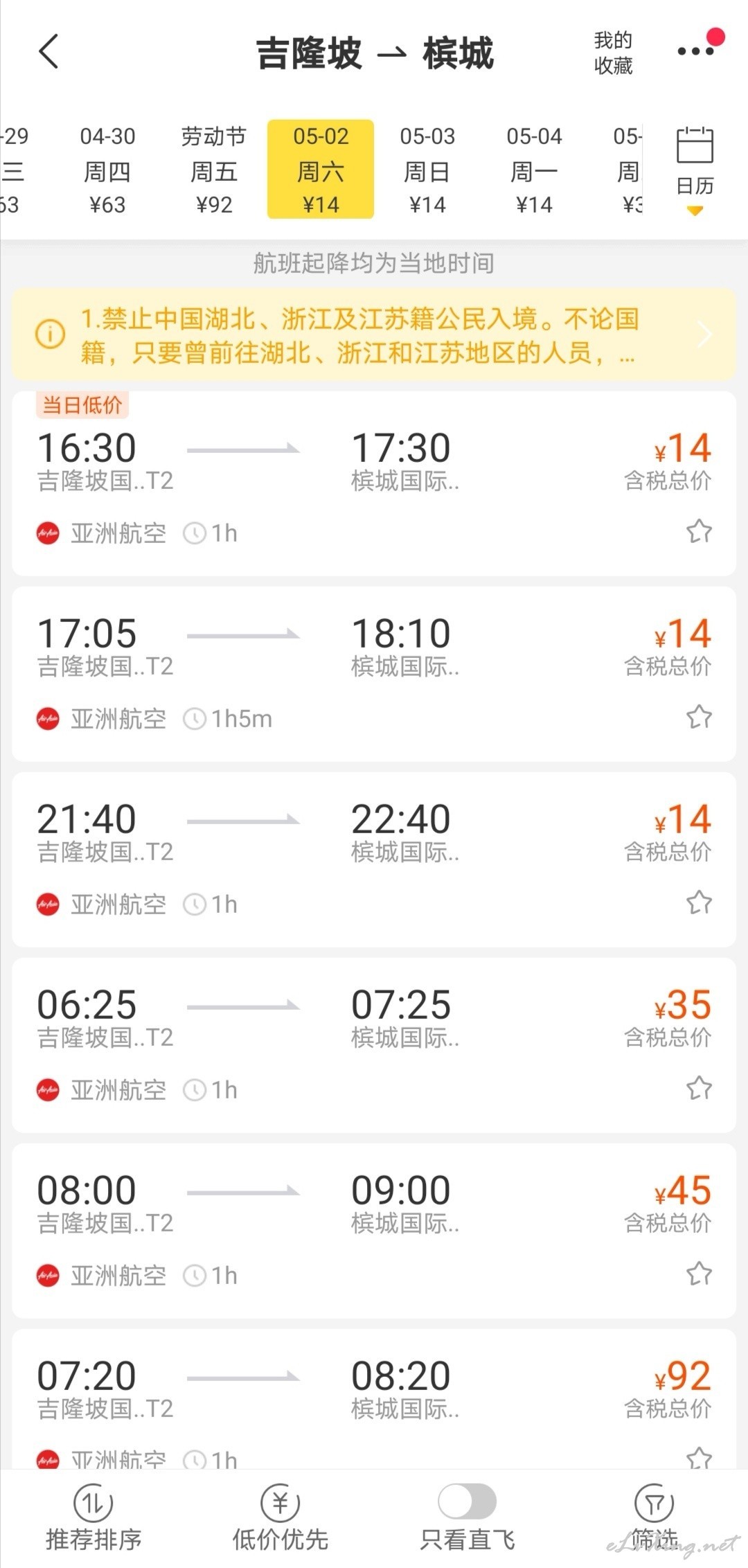Select the 劳动节 周五 date
This screenshot has width=748, height=1568.
point(214,170)
